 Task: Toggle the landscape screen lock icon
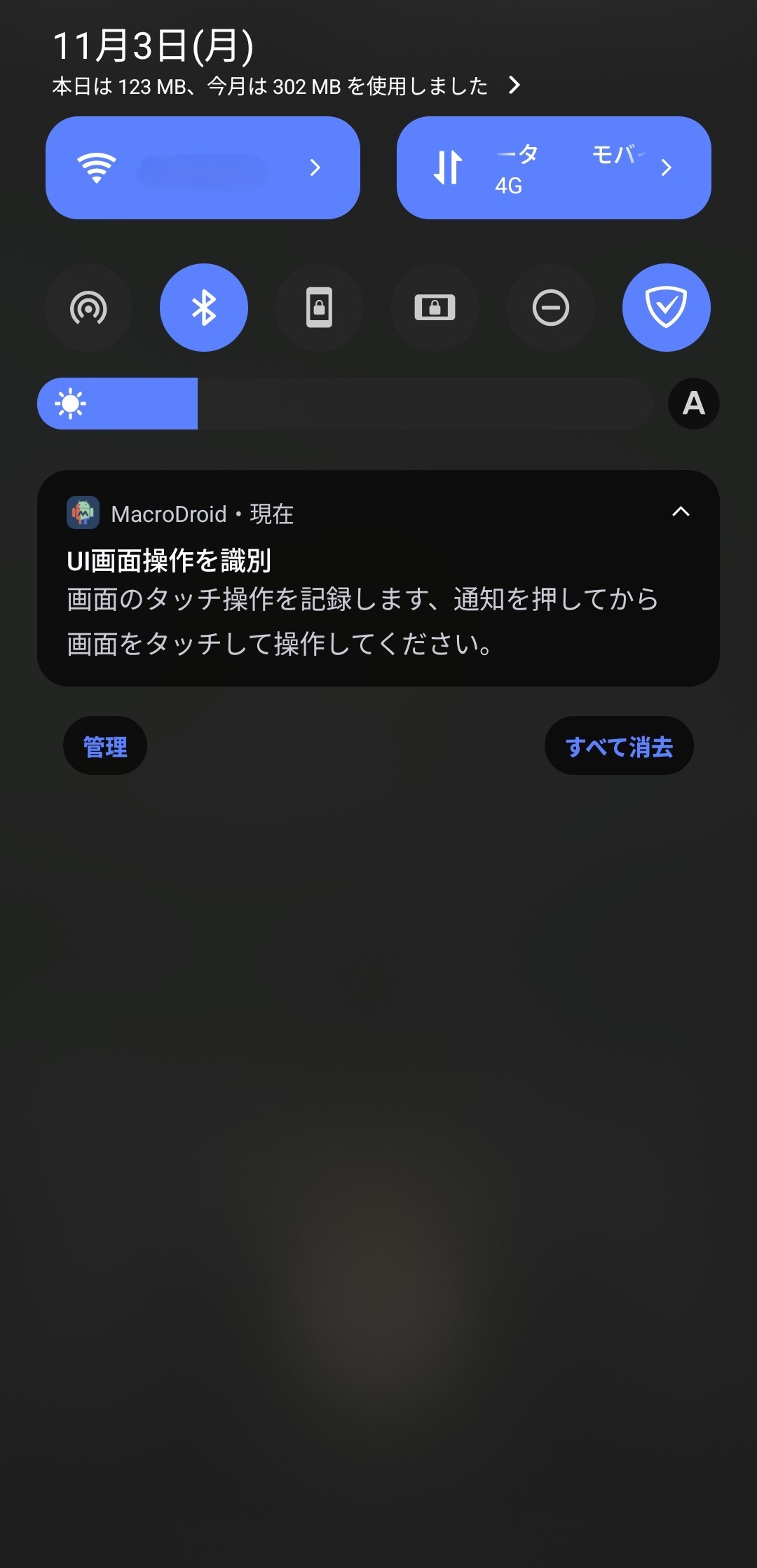coord(435,308)
